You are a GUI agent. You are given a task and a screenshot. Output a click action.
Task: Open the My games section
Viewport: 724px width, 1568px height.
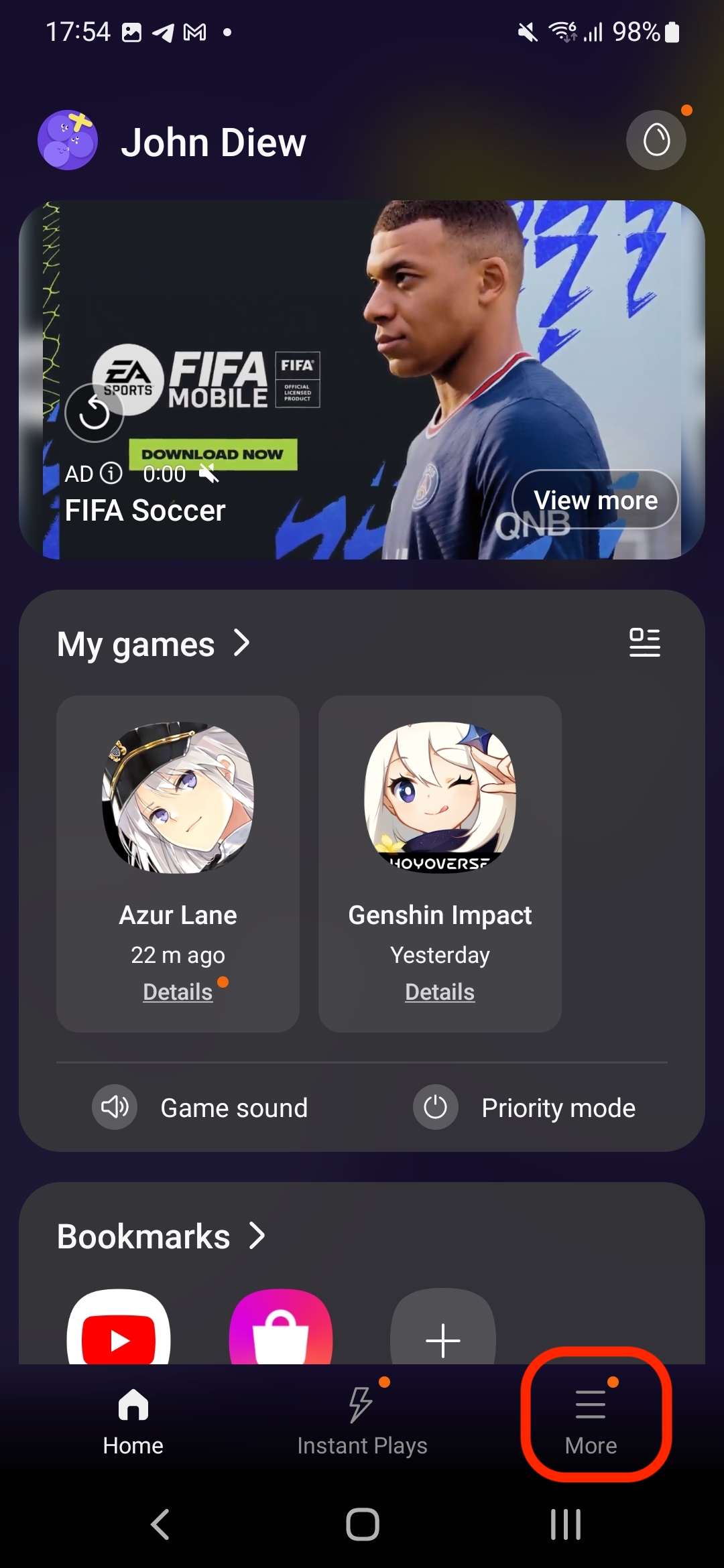[154, 644]
